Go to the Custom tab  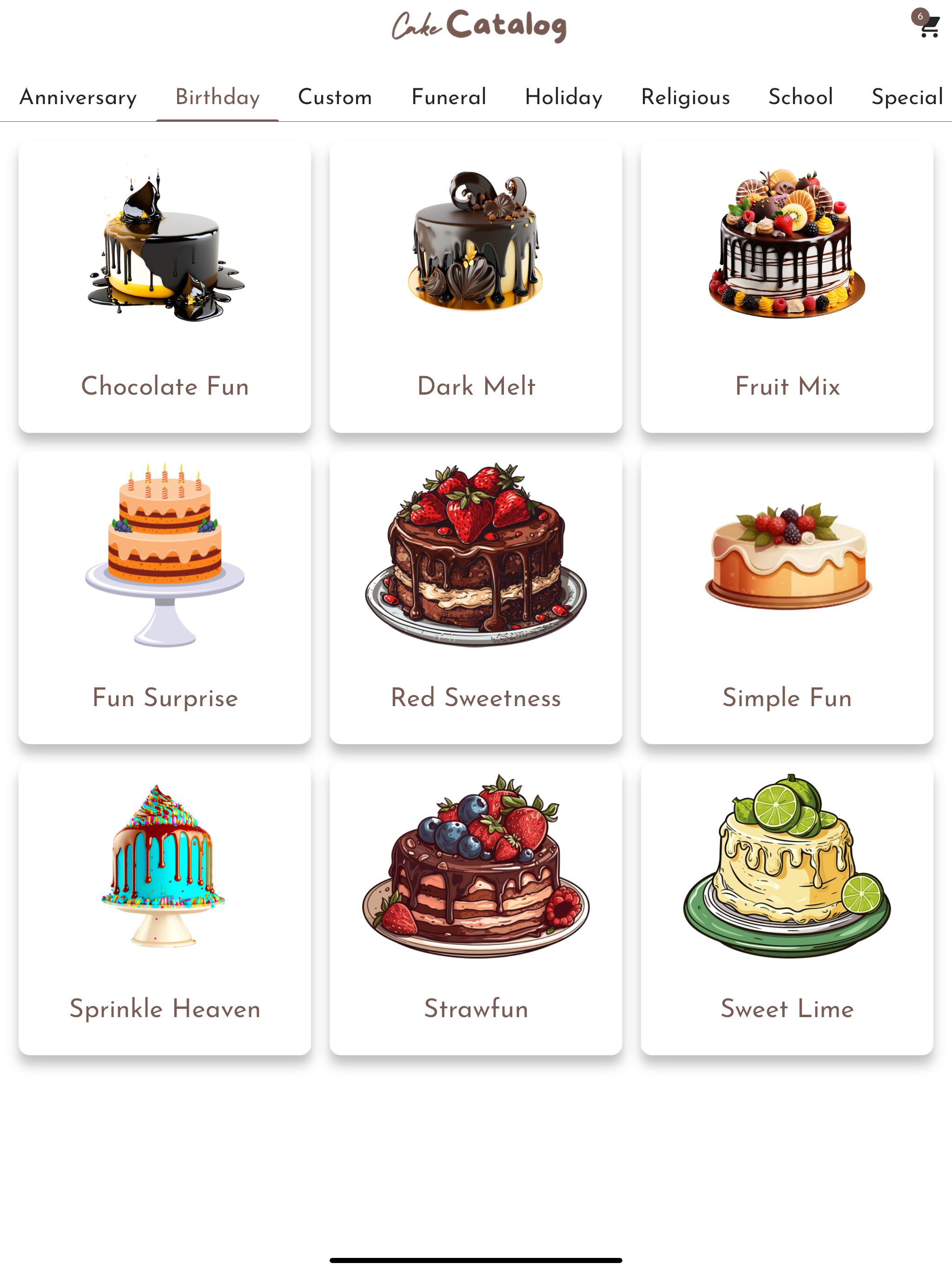[335, 97]
